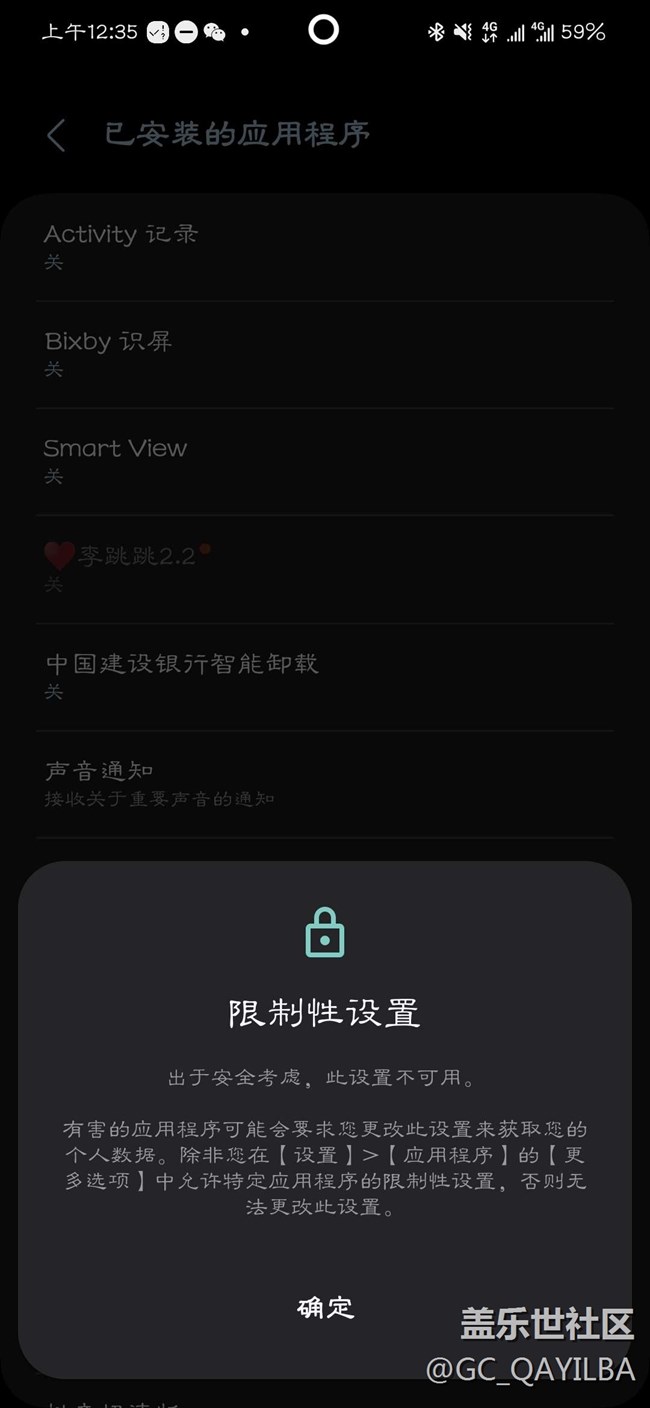Go back from 已安装的应用程序
The height and width of the screenshot is (1408, 650).
56,135
